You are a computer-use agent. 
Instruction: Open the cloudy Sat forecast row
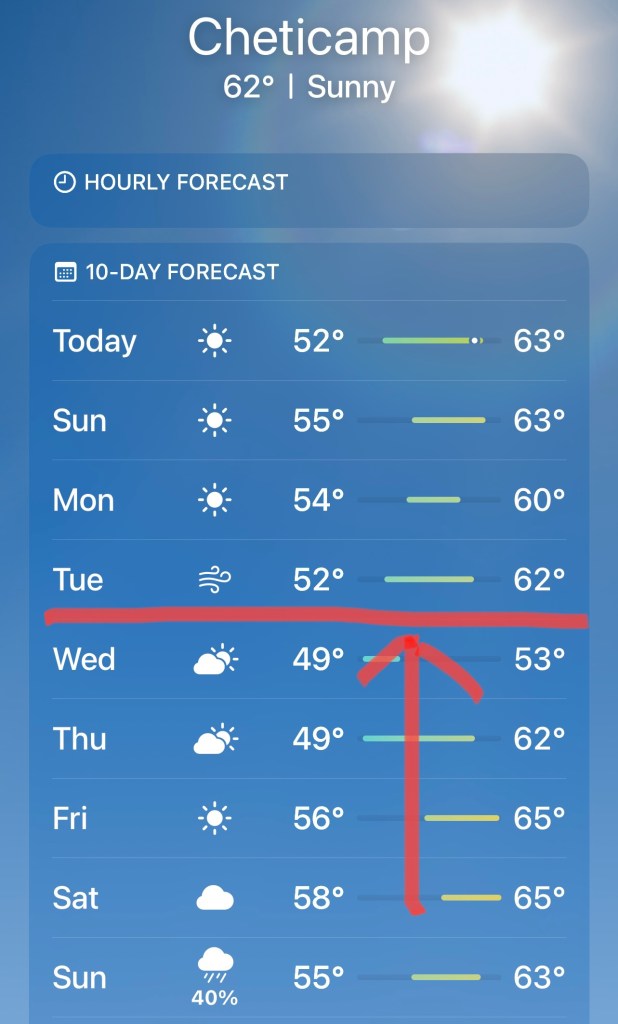click(x=309, y=898)
